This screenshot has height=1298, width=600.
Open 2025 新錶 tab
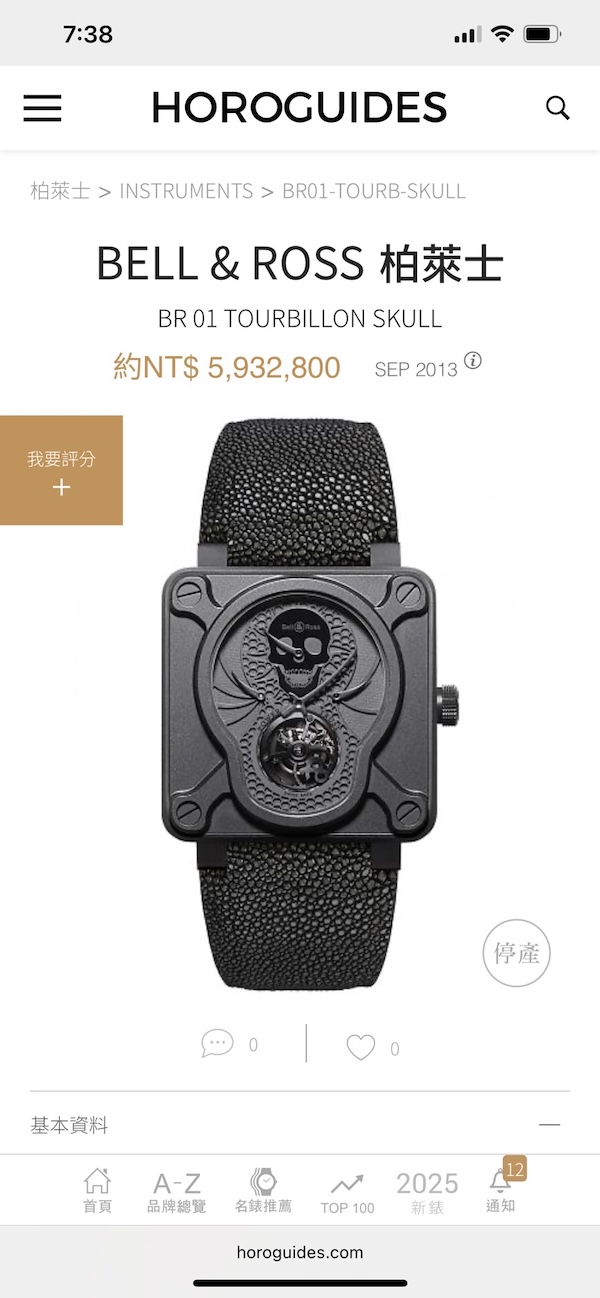tap(427, 1191)
